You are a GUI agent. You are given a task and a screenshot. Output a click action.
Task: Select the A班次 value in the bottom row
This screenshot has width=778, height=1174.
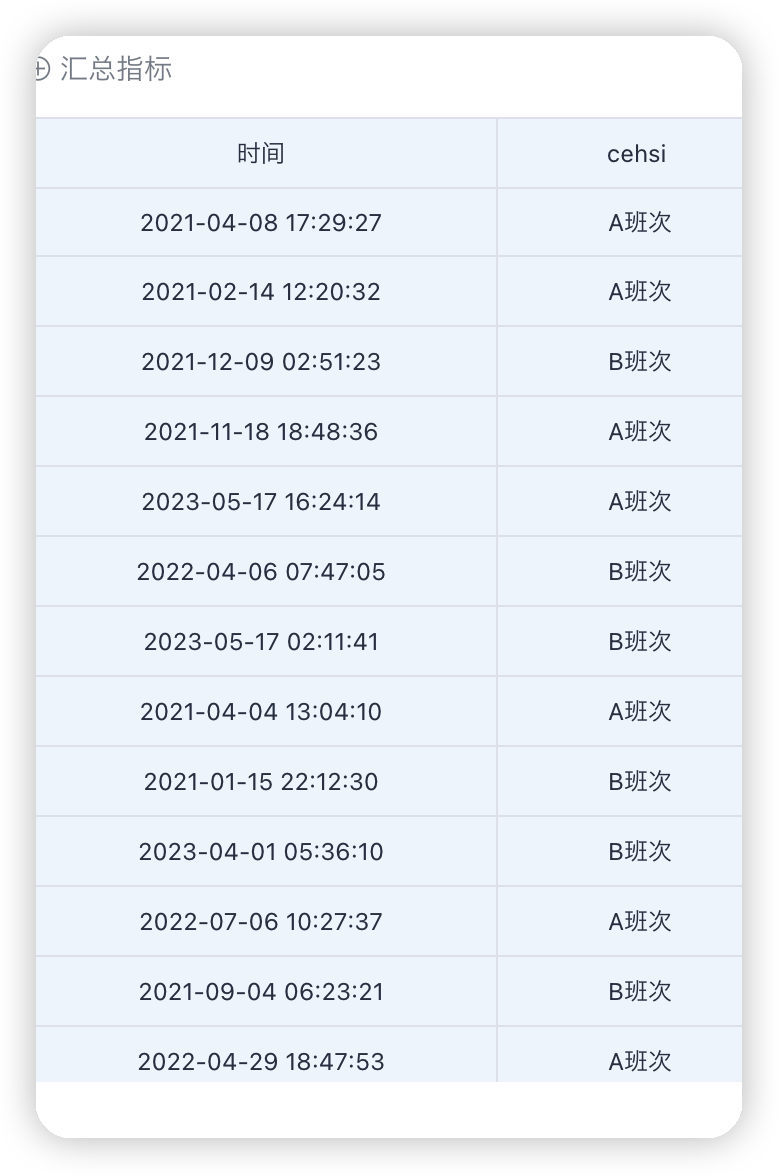click(x=637, y=1061)
